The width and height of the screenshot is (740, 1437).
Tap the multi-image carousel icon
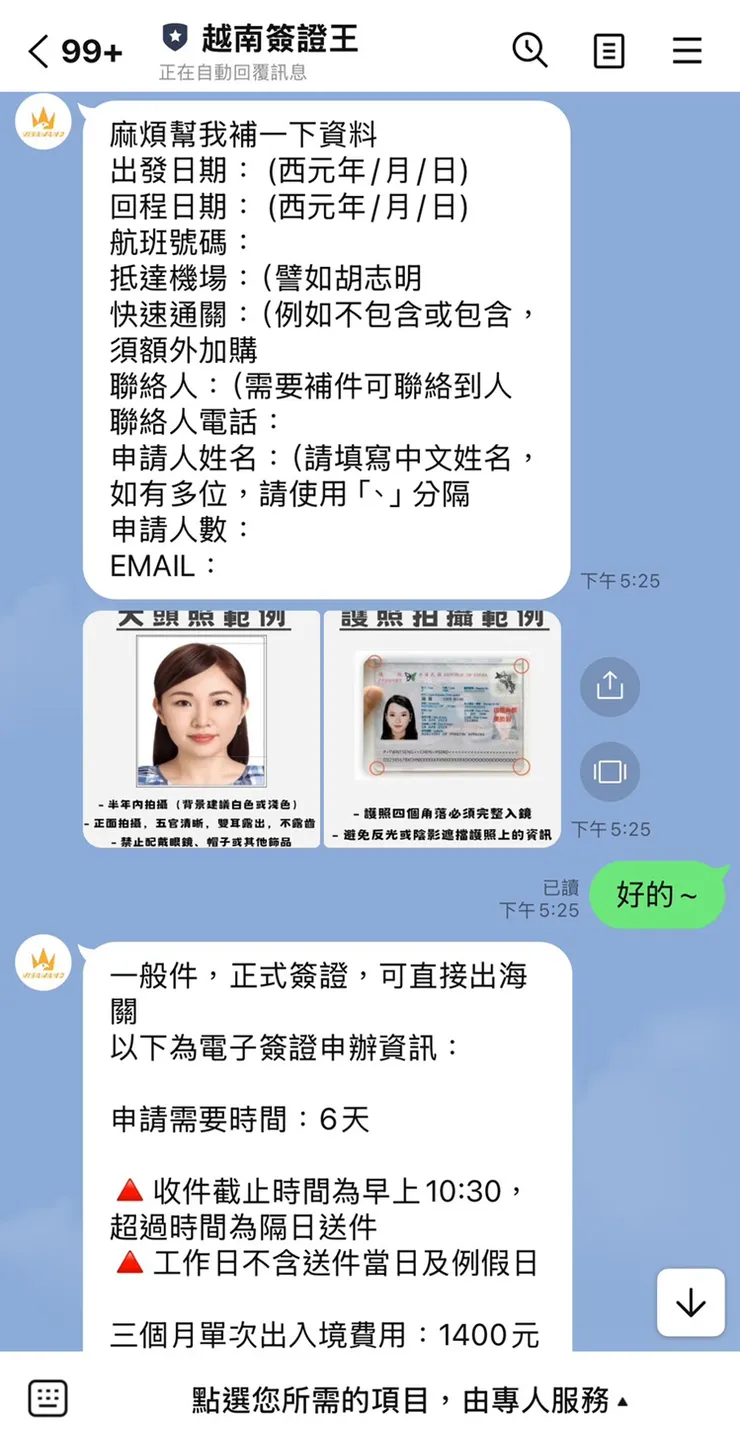[x=610, y=771]
